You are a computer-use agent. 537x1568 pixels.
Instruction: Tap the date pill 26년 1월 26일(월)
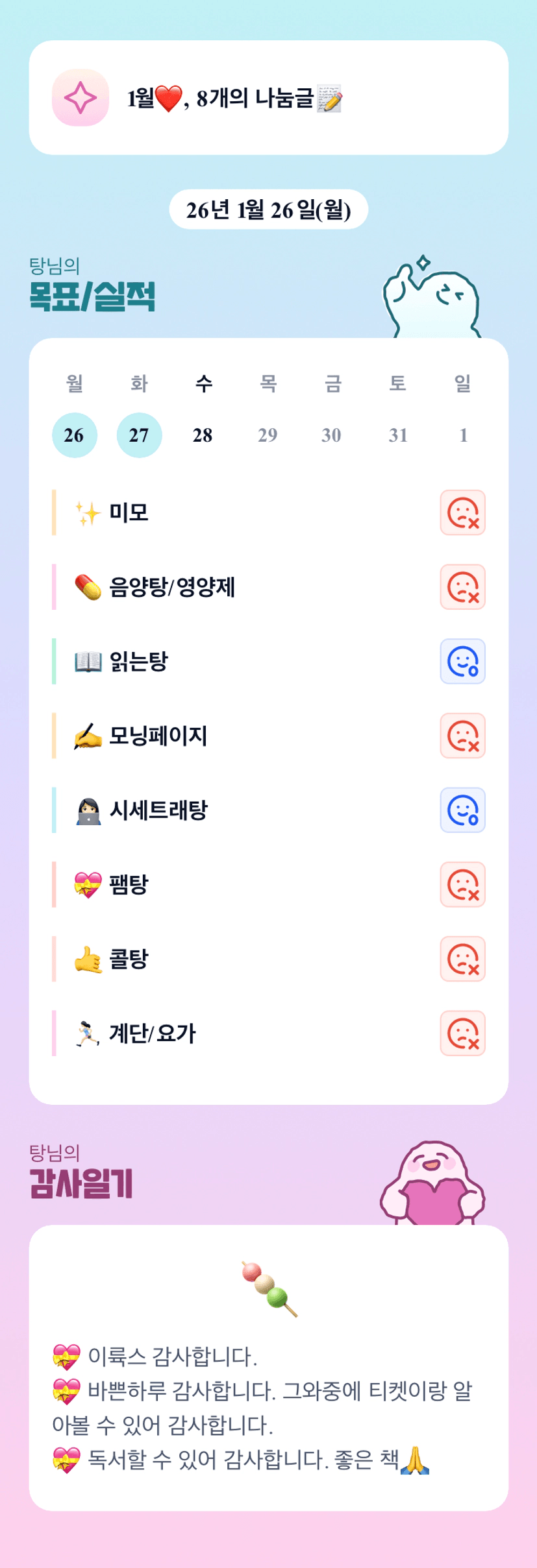[x=268, y=210]
